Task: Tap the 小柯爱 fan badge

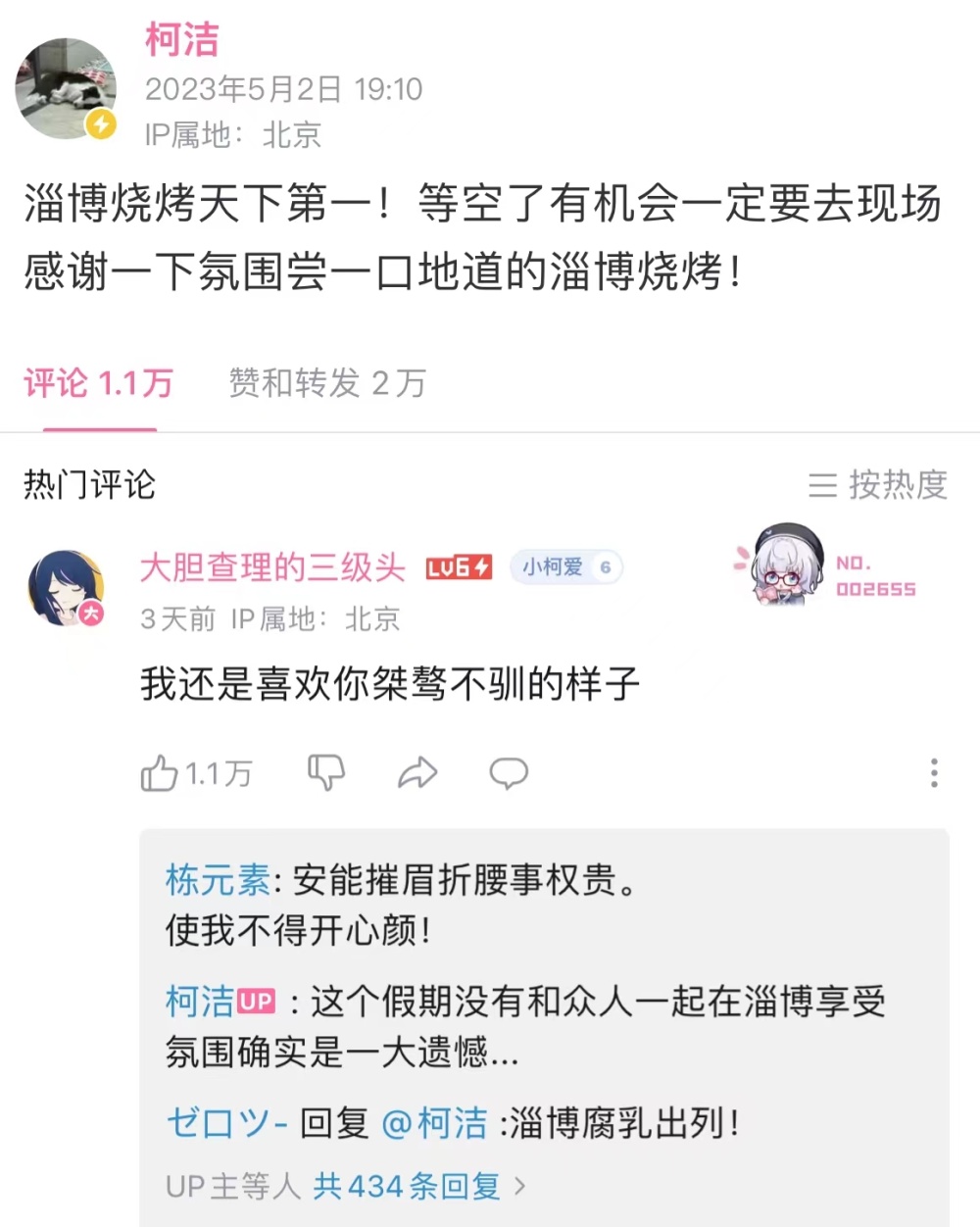Action: click(x=566, y=567)
